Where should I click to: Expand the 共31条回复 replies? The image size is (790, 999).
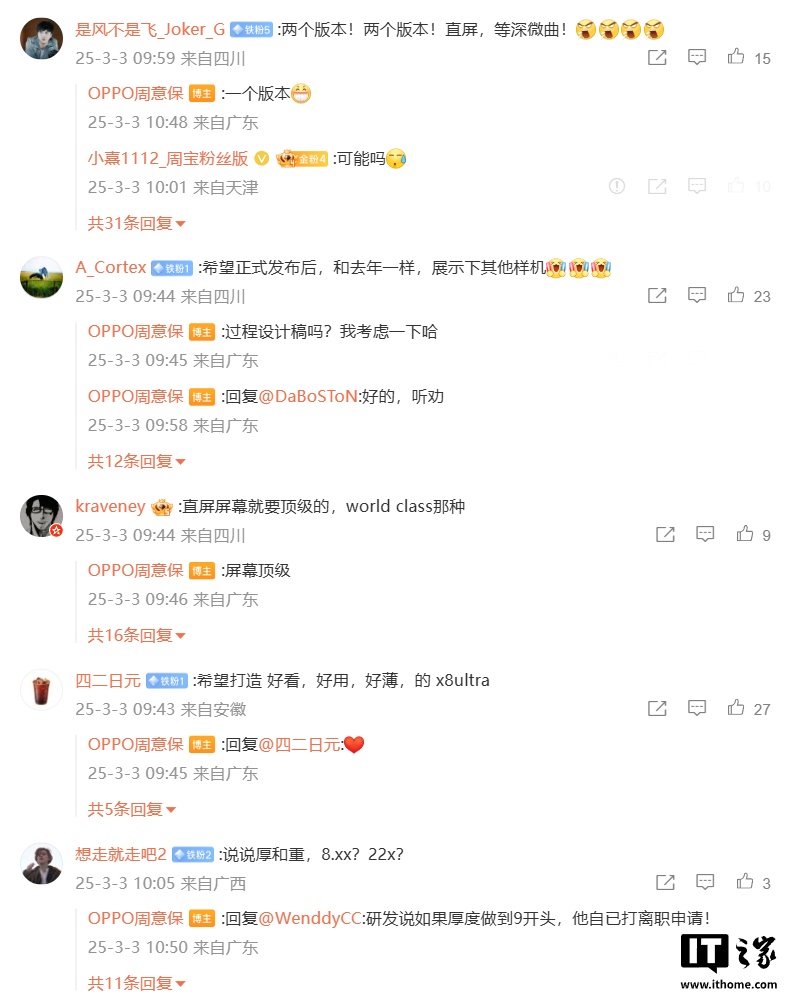point(137,223)
